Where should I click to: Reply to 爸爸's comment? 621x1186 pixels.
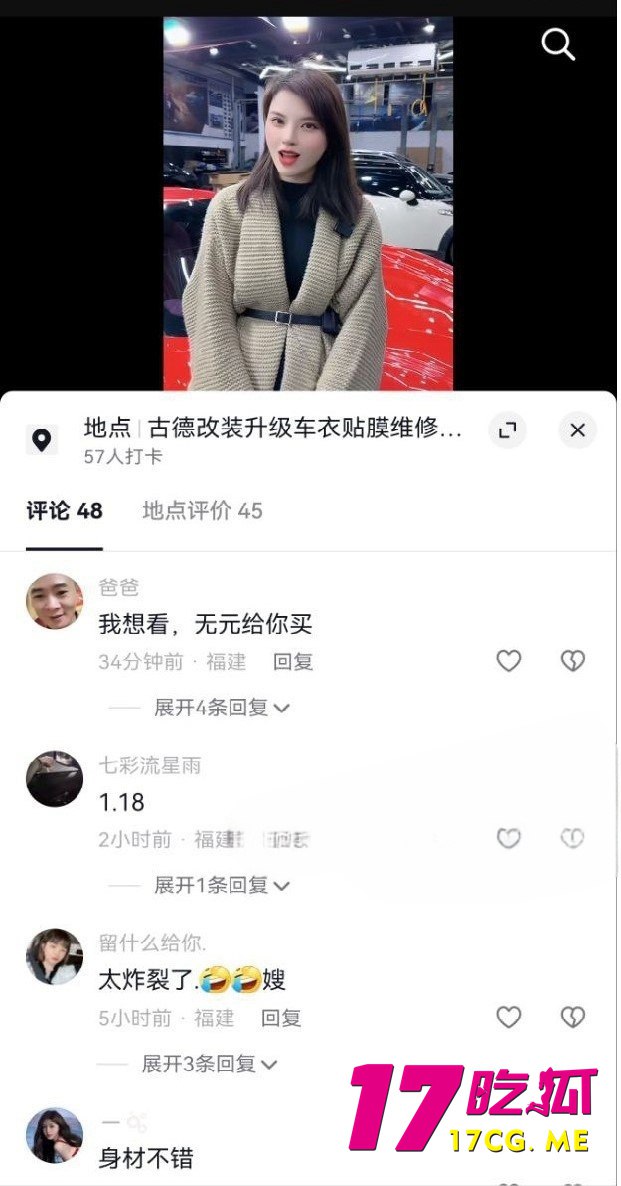pyautogui.click(x=293, y=662)
